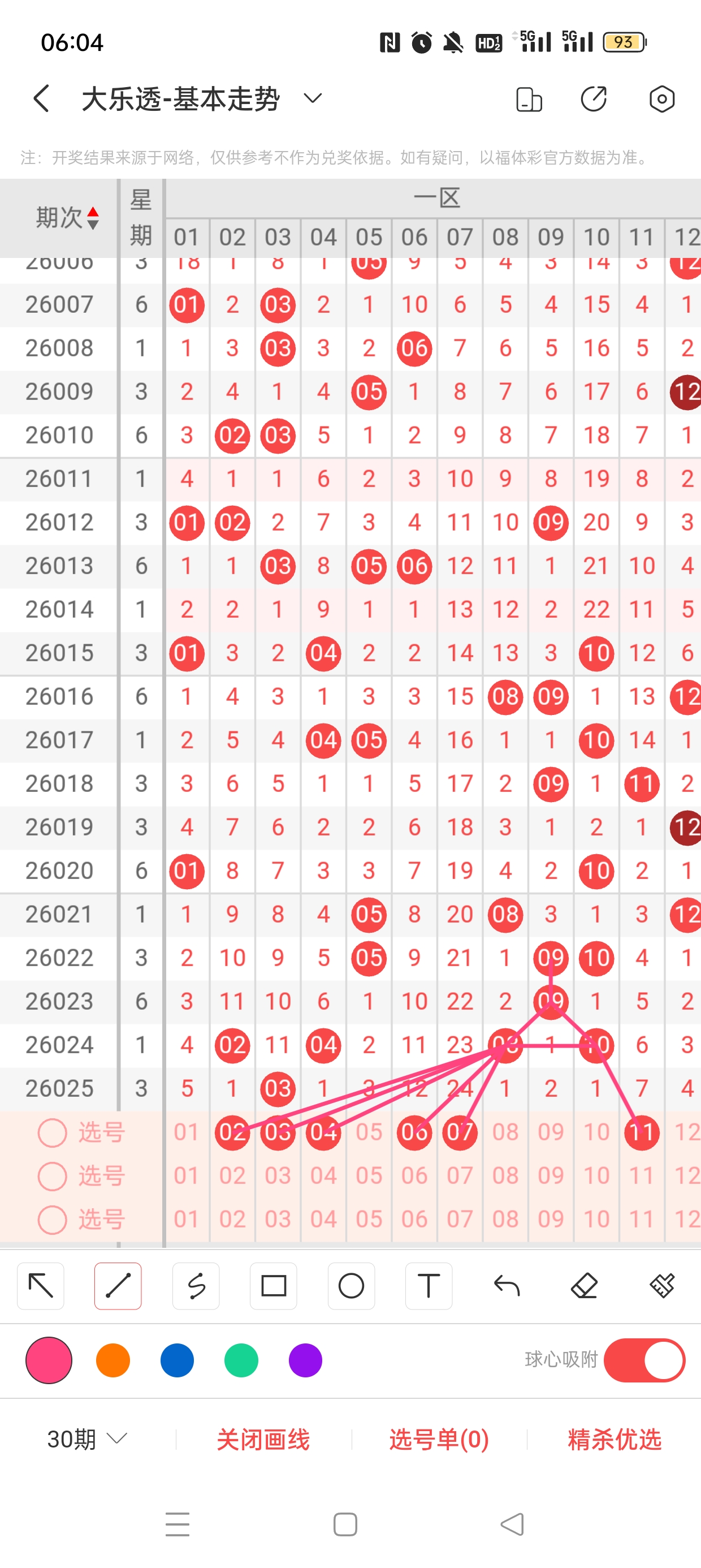Open the 30期 period count dropdown

(x=87, y=1439)
